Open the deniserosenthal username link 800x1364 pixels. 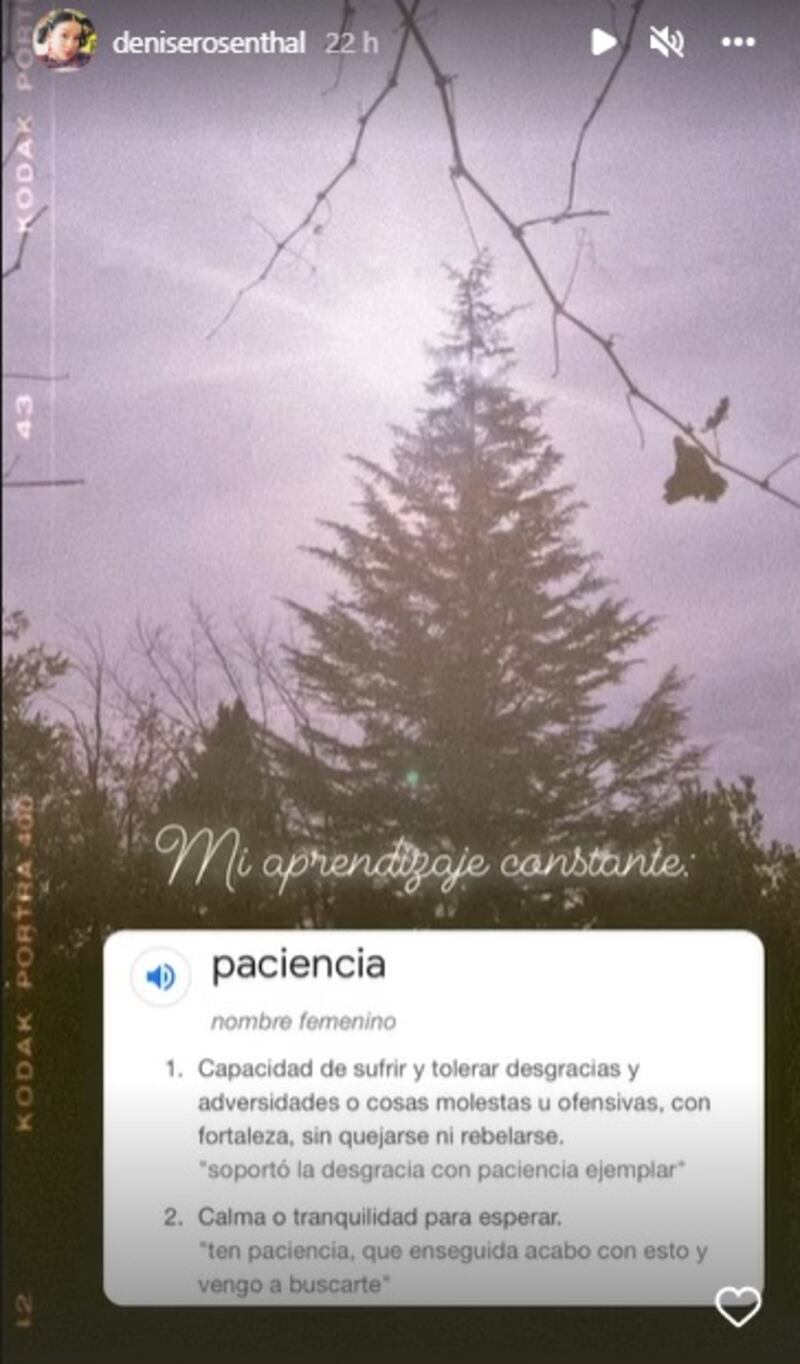point(208,43)
